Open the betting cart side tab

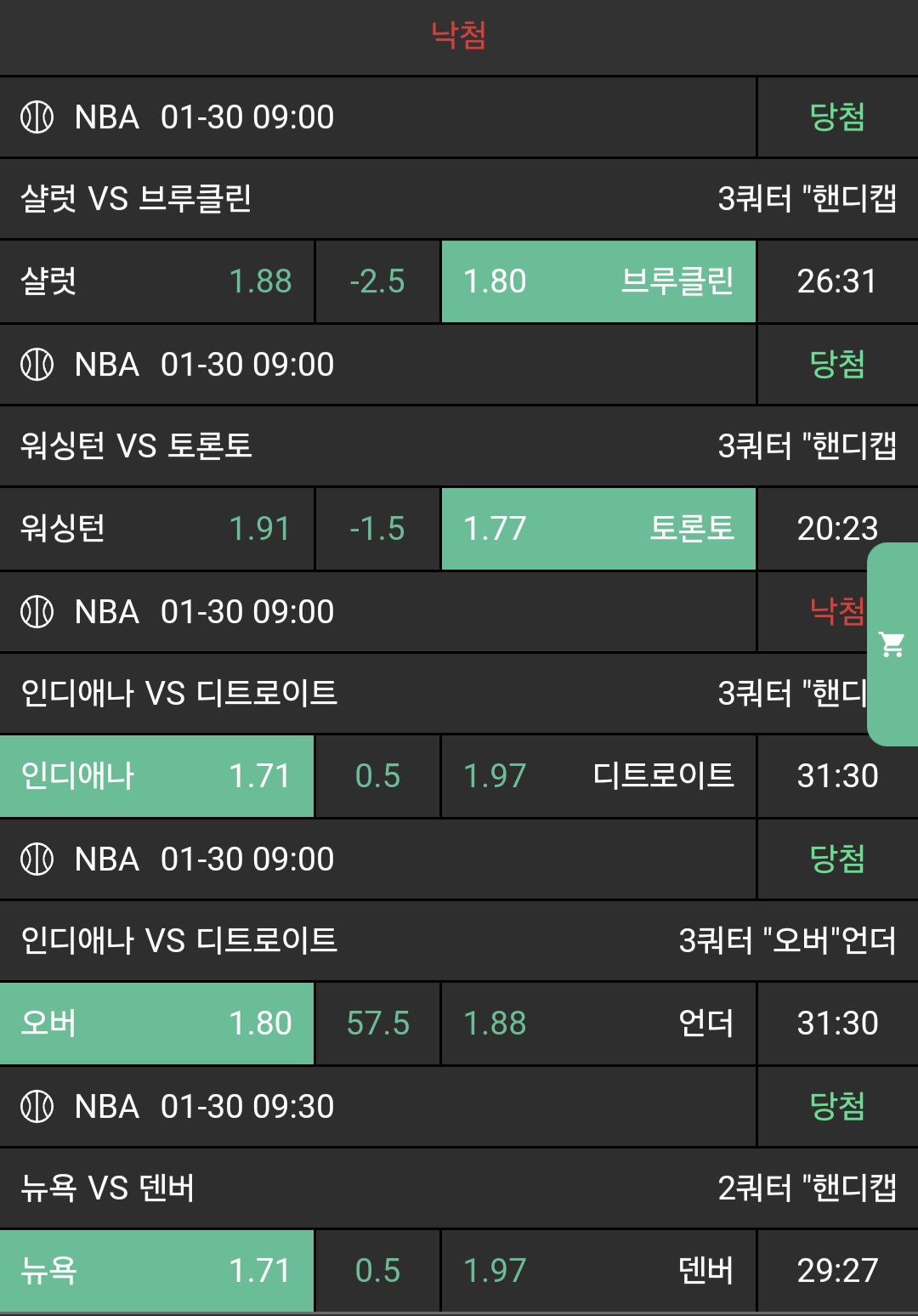click(892, 644)
